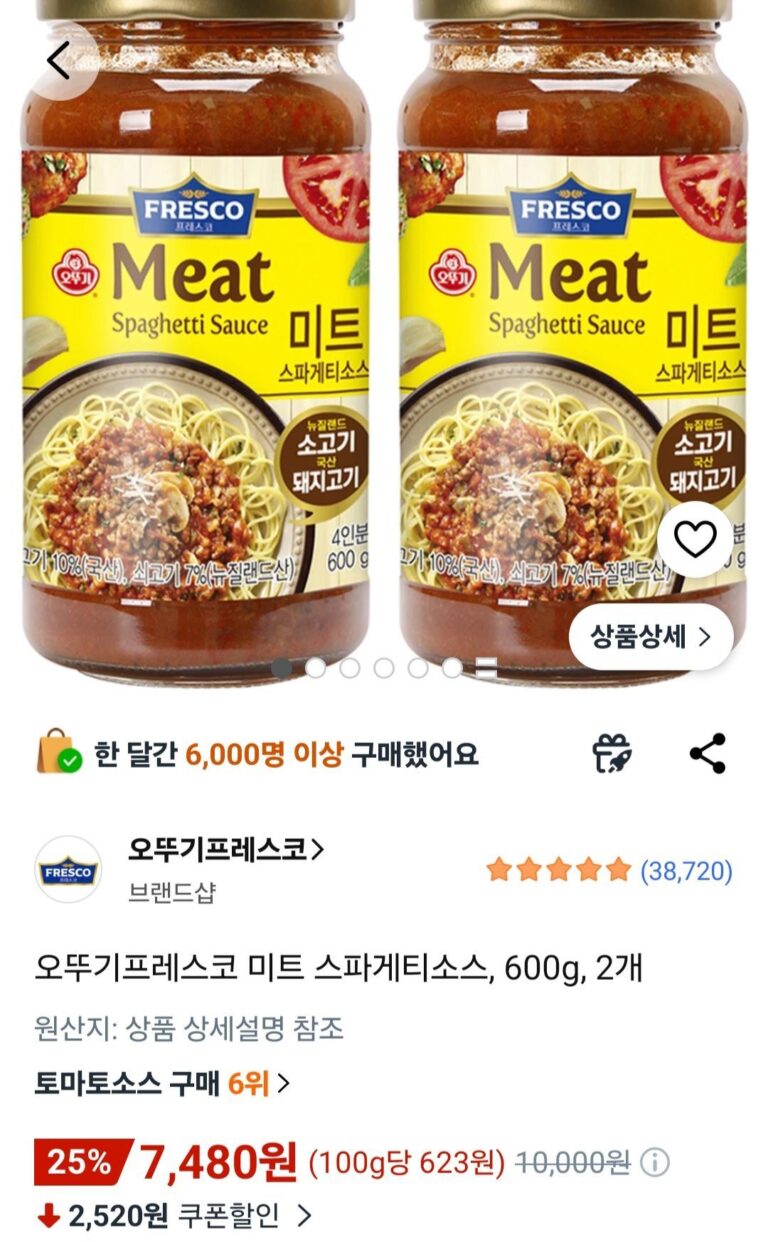The height and width of the screenshot is (1242, 768).
Task: Open the 토마토소스 구매 6위 ranking
Action: (x=162, y=1083)
